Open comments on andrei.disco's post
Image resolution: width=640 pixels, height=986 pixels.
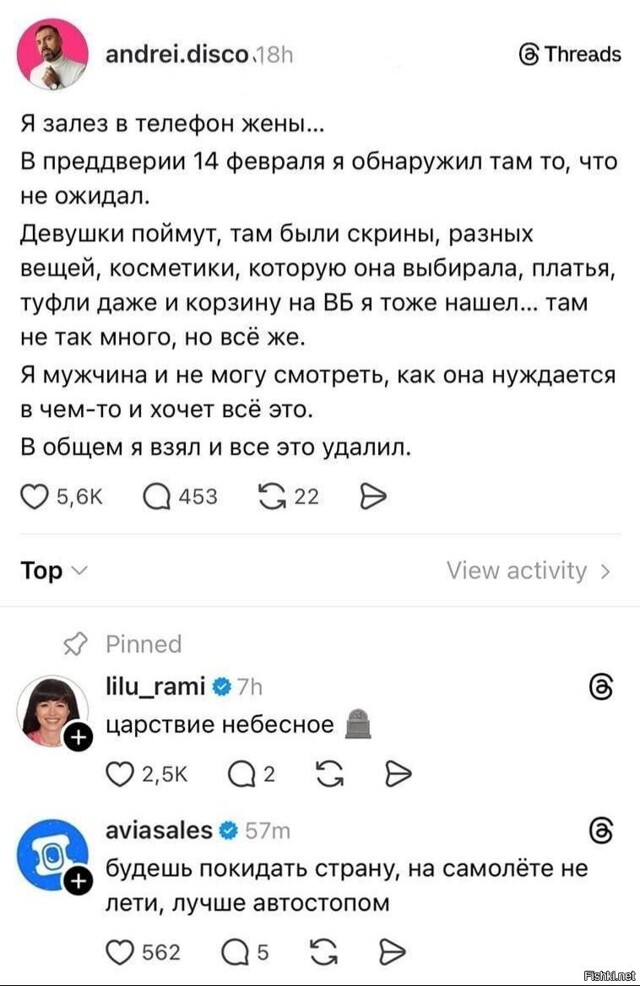(157, 496)
